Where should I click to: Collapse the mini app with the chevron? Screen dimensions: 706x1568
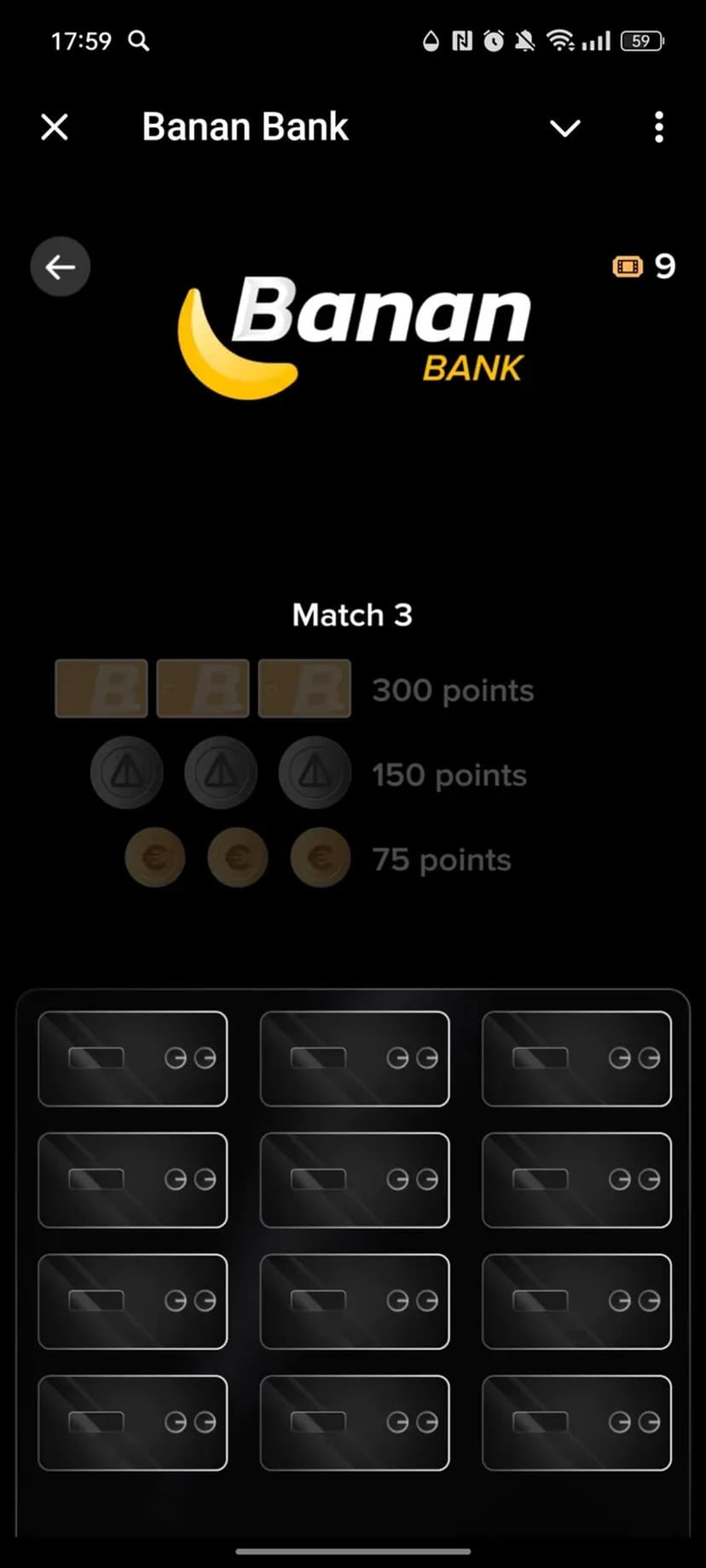pyautogui.click(x=564, y=129)
